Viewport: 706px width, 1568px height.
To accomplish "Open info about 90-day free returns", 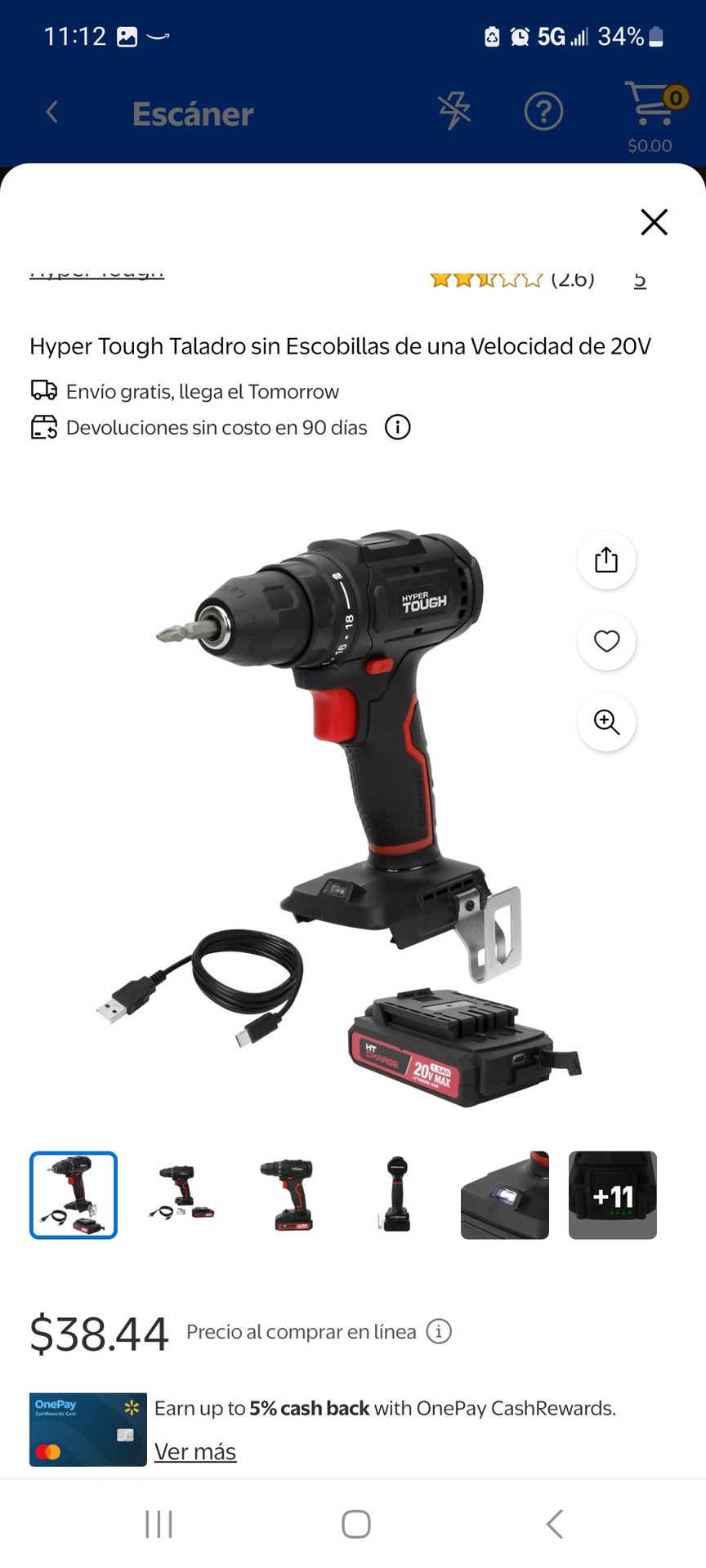I will click(x=398, y=427).
